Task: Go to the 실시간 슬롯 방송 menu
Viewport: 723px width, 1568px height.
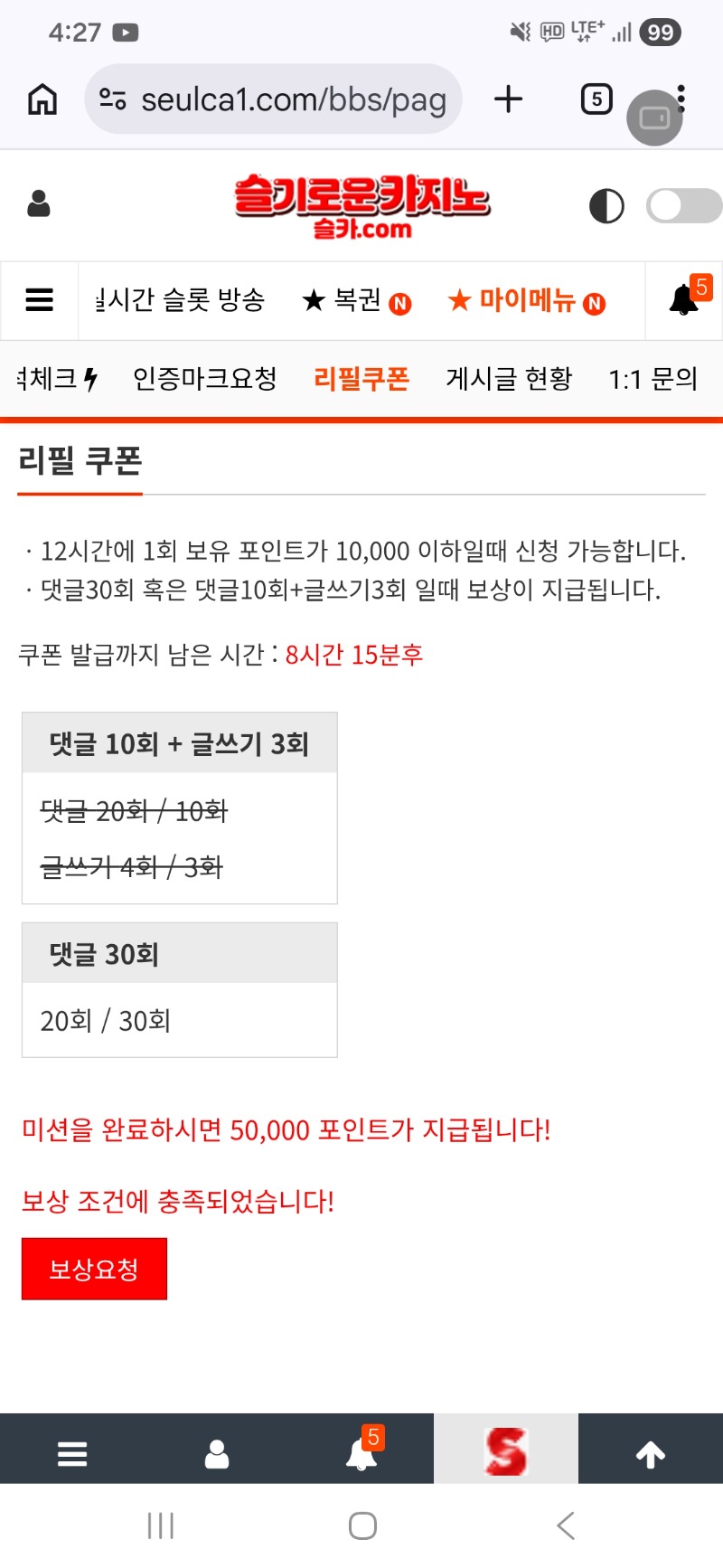Action: pyautogui.click(x=181, y=300)
